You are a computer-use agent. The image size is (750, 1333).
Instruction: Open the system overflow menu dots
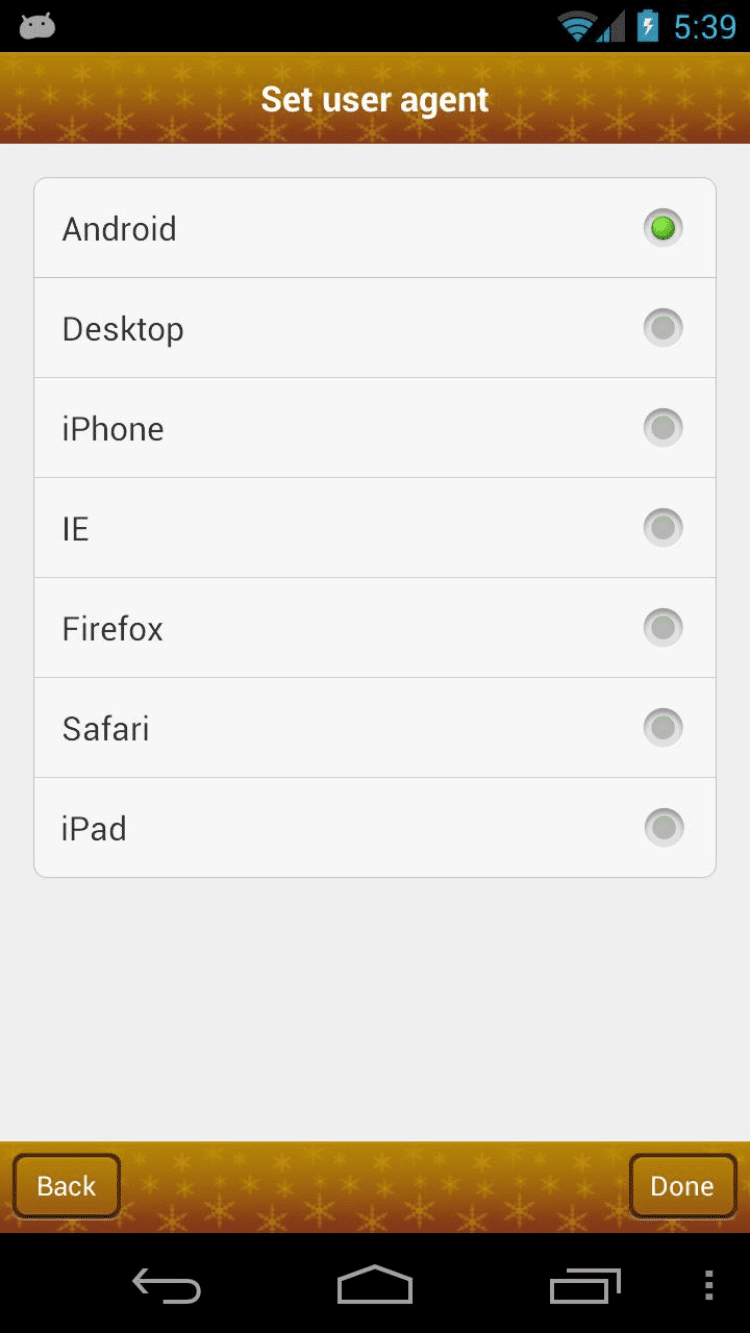(708, 1285)
